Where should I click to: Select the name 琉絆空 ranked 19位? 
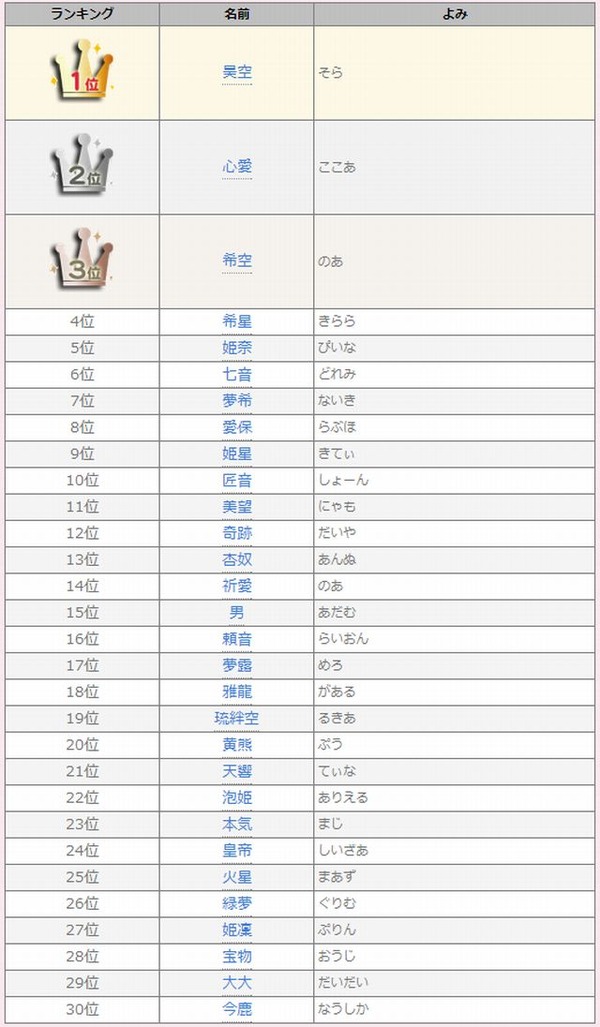[x=237, y=718]
